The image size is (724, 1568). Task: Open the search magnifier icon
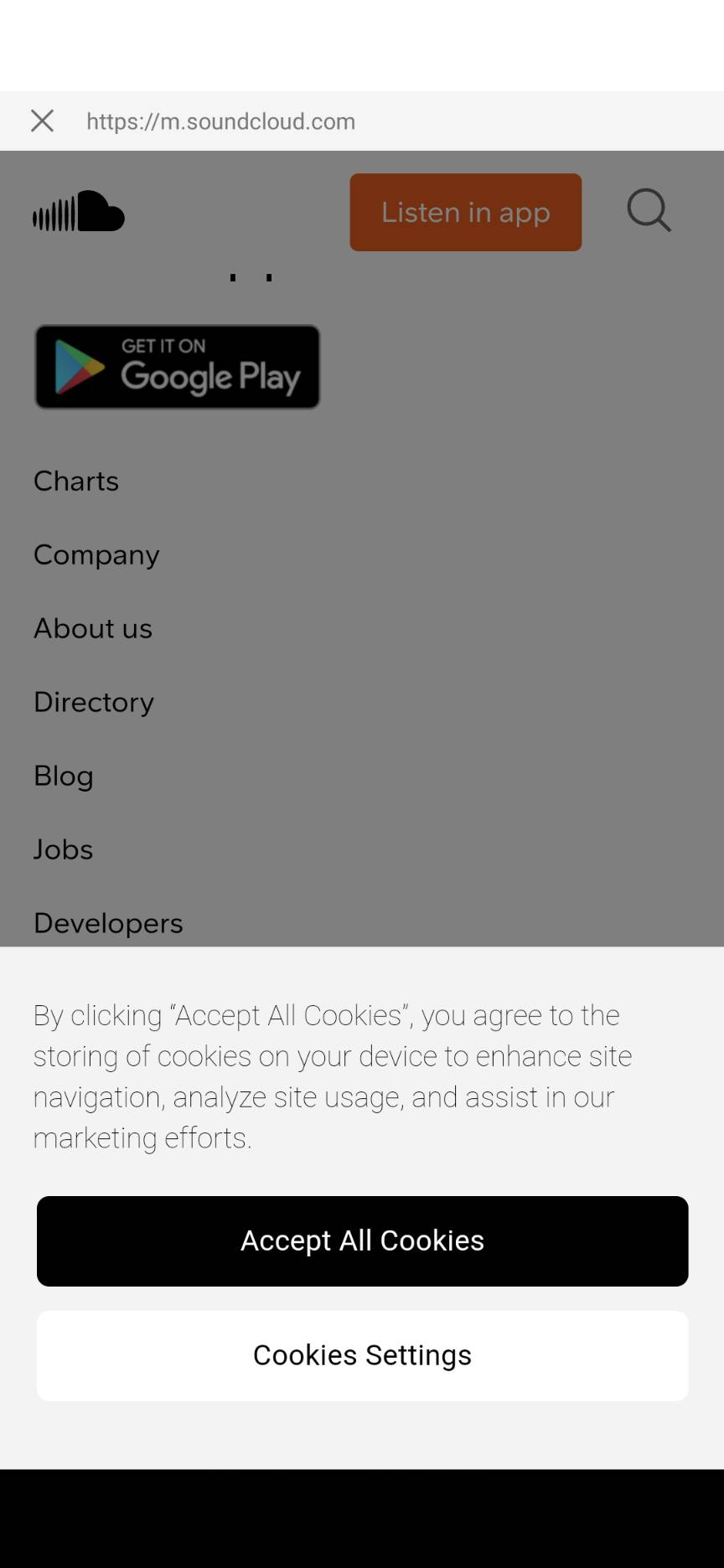tap(649, 210)
